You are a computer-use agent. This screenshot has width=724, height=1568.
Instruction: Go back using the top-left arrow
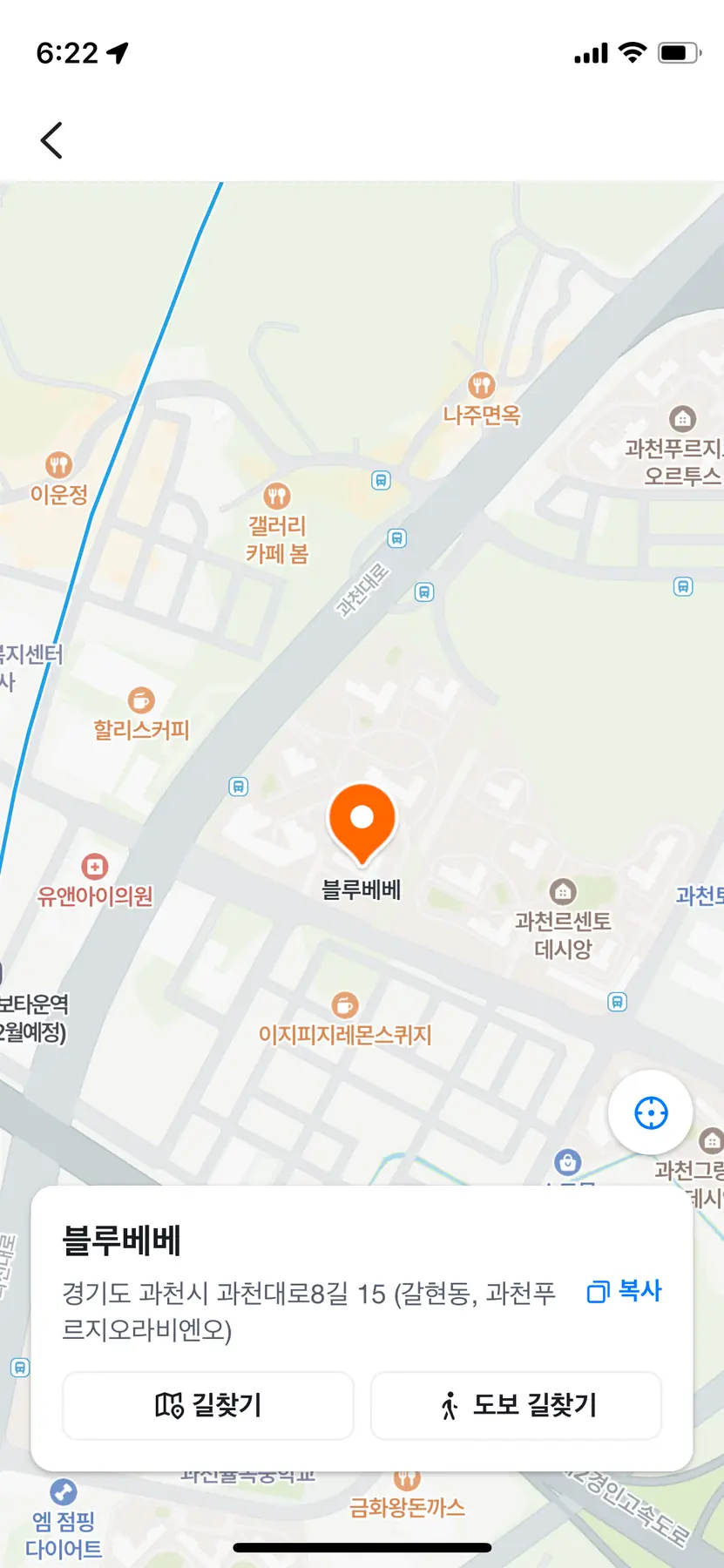[x=52, y=140]
